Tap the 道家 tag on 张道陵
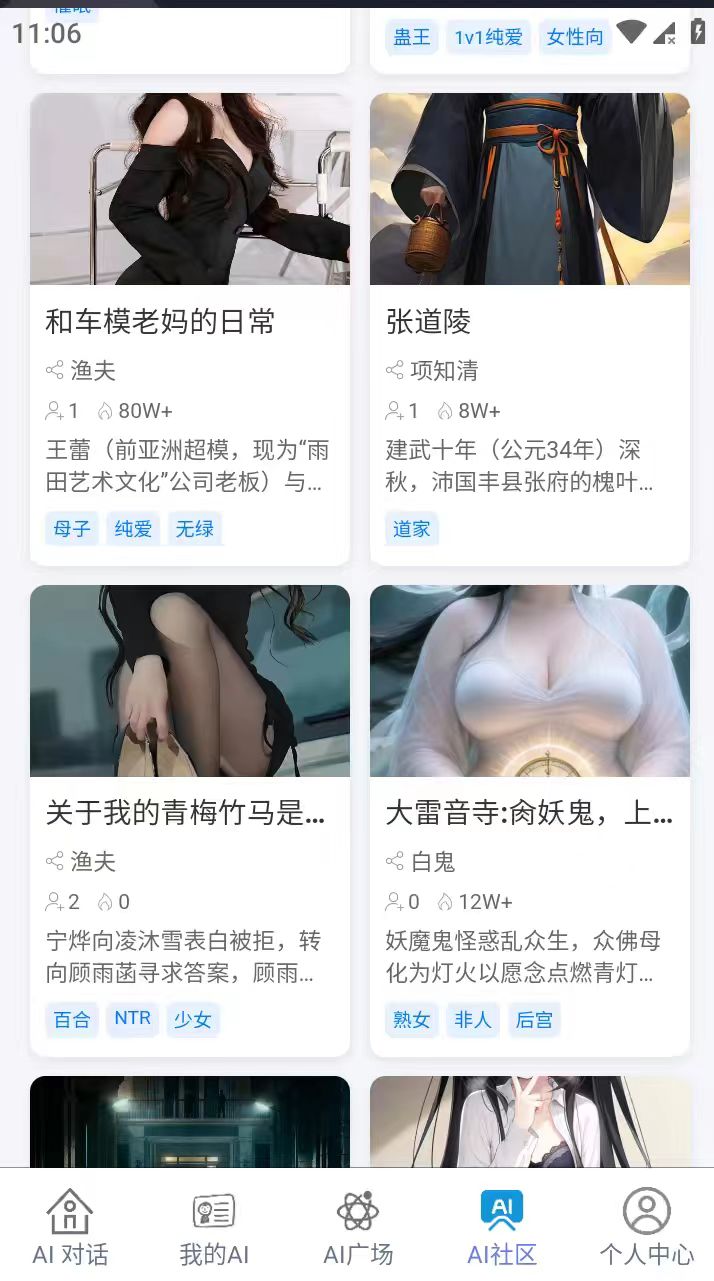Image resolution: width=714 pixels, height=1281 pixels. 411,529
